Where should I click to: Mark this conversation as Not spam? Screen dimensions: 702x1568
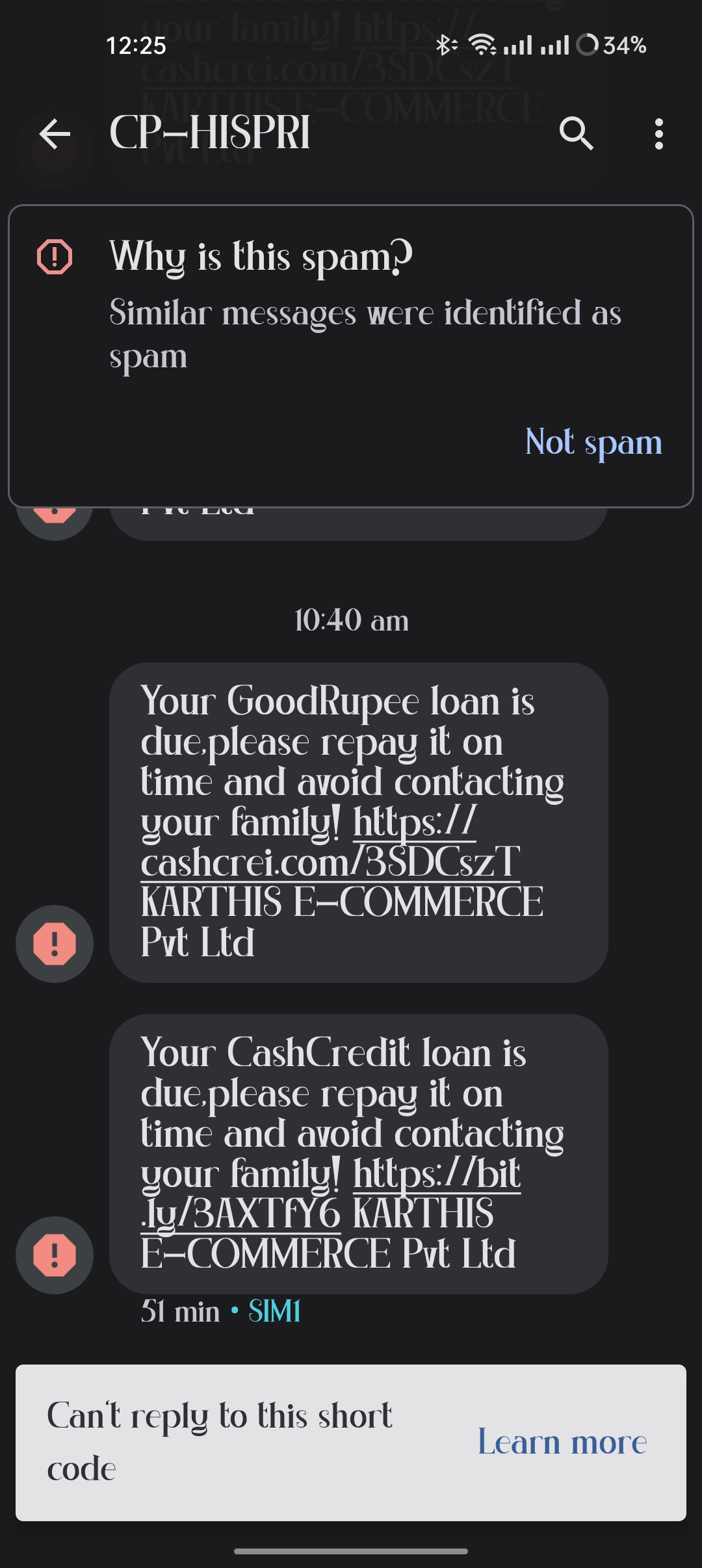[593, 442]
